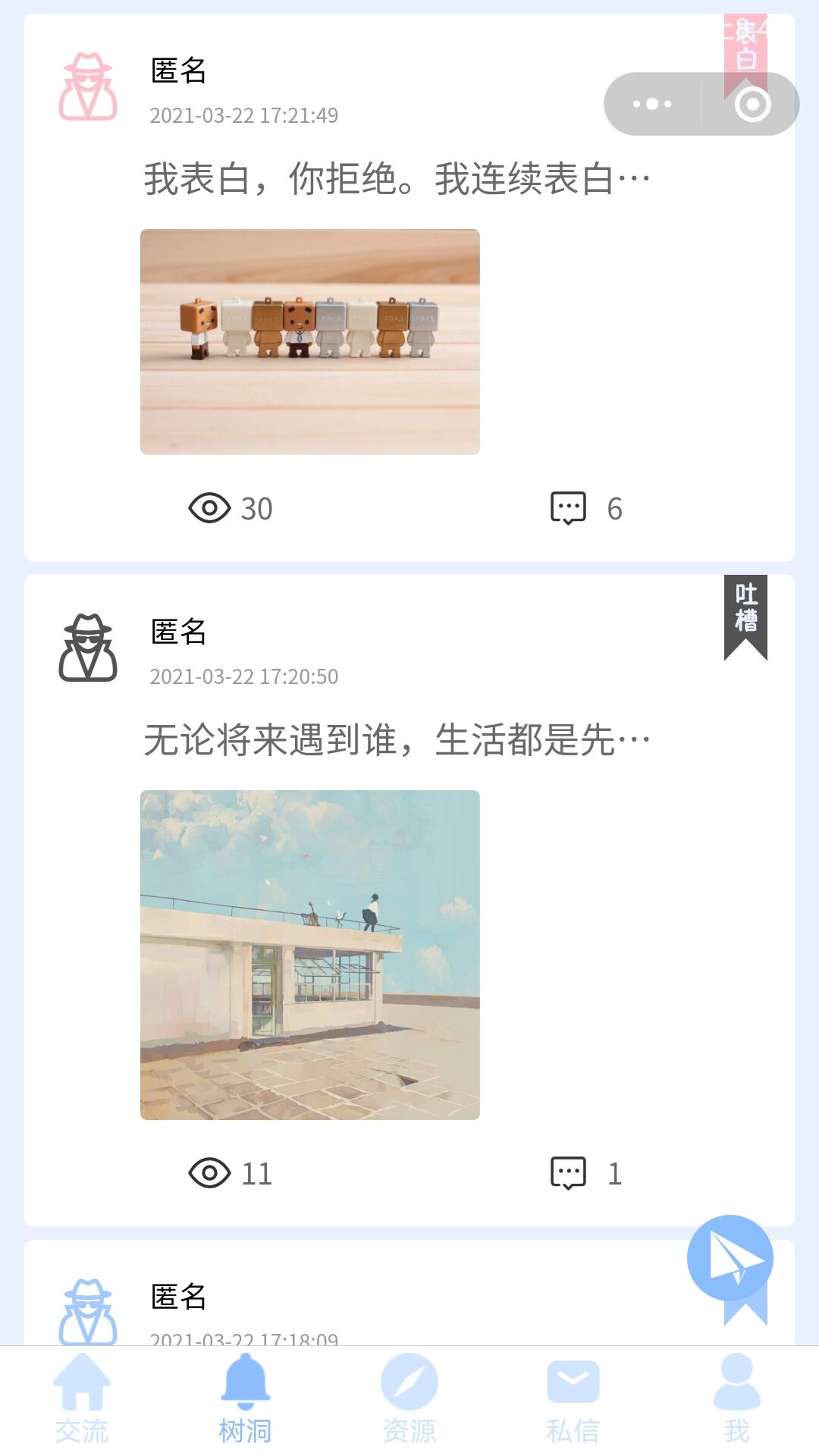View the rooftop illustration thumbnail

click(x=310, y=955)
